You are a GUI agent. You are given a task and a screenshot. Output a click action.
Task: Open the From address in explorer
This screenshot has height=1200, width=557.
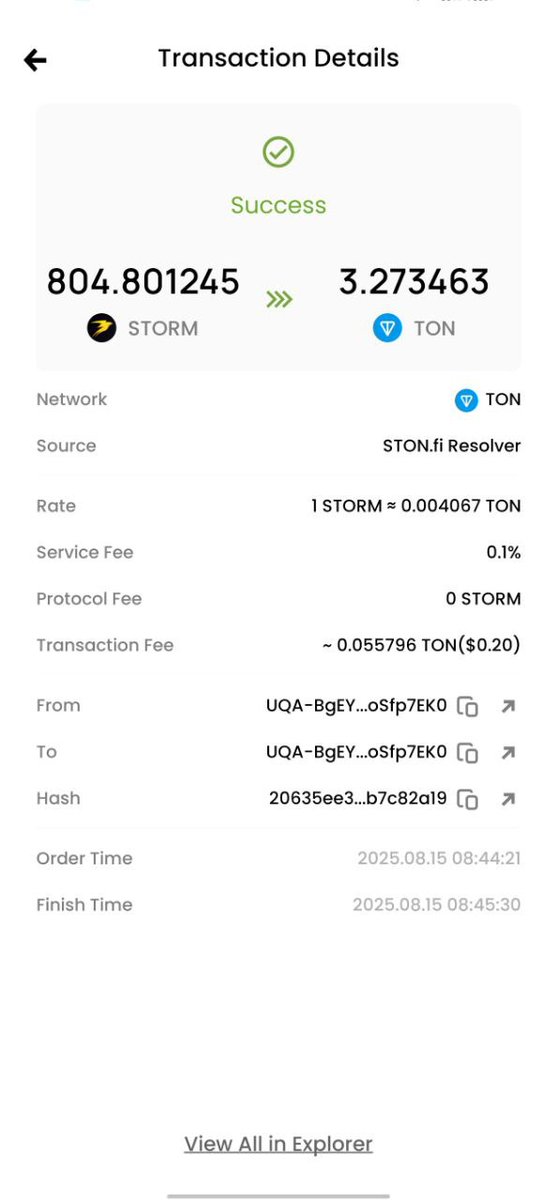[508, 706]
